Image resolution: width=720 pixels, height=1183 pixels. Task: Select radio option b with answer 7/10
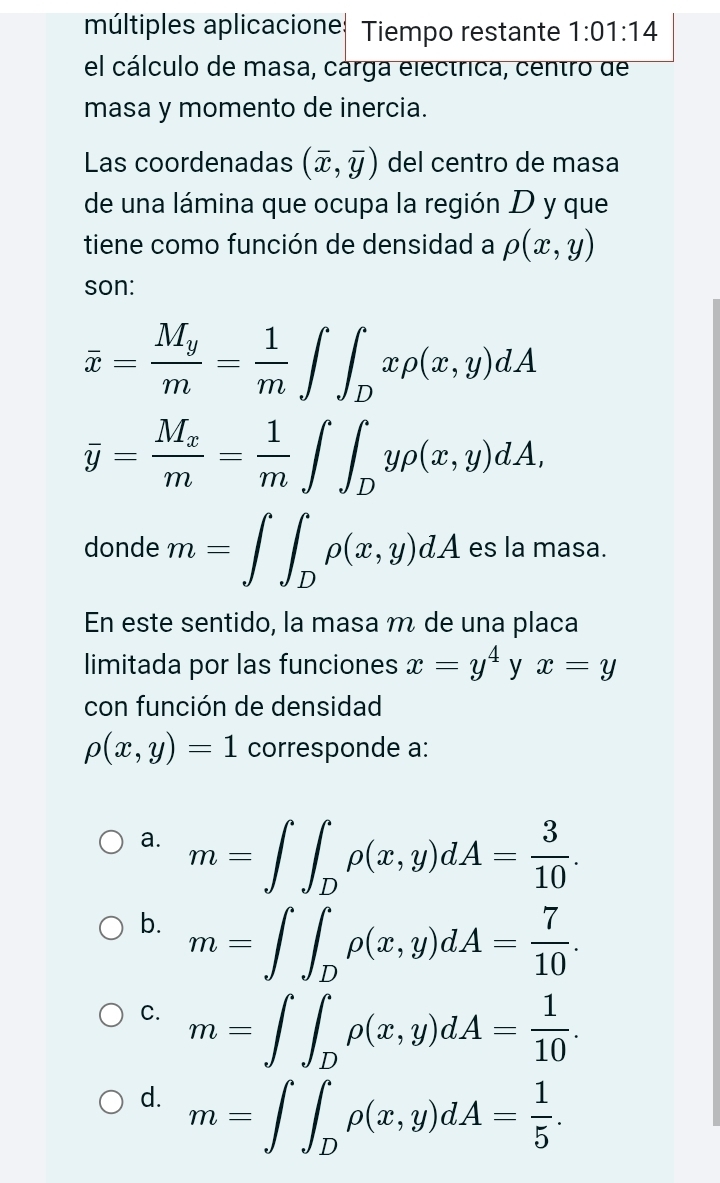[x=113, y=926]
